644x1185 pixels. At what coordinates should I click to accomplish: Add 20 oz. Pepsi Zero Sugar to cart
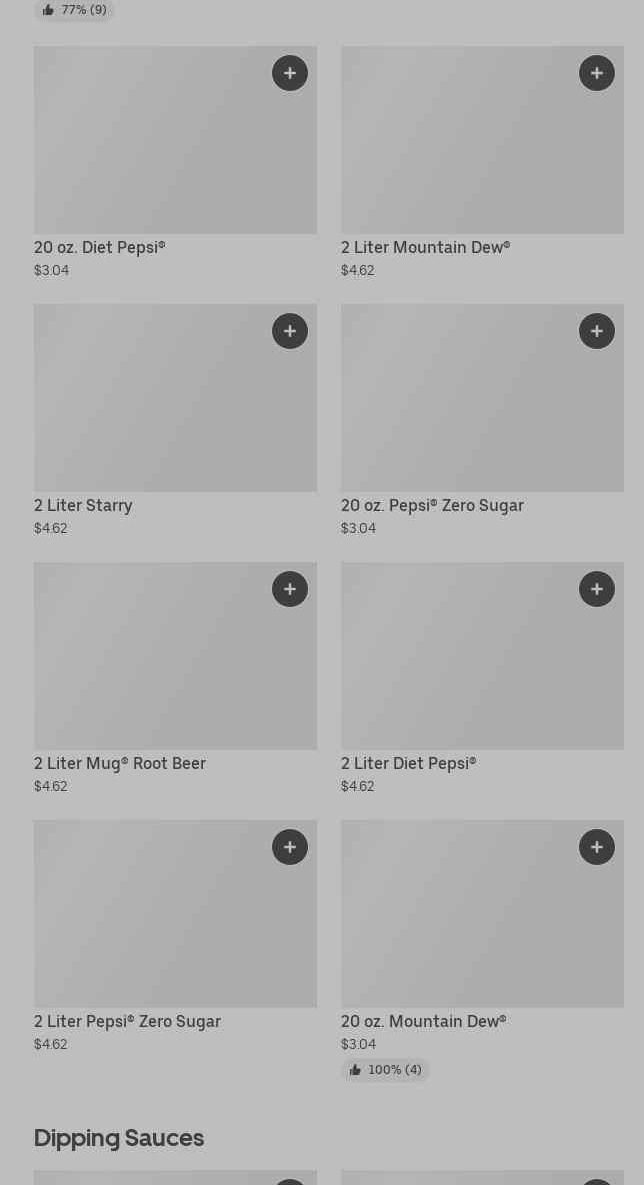point(597,331)
